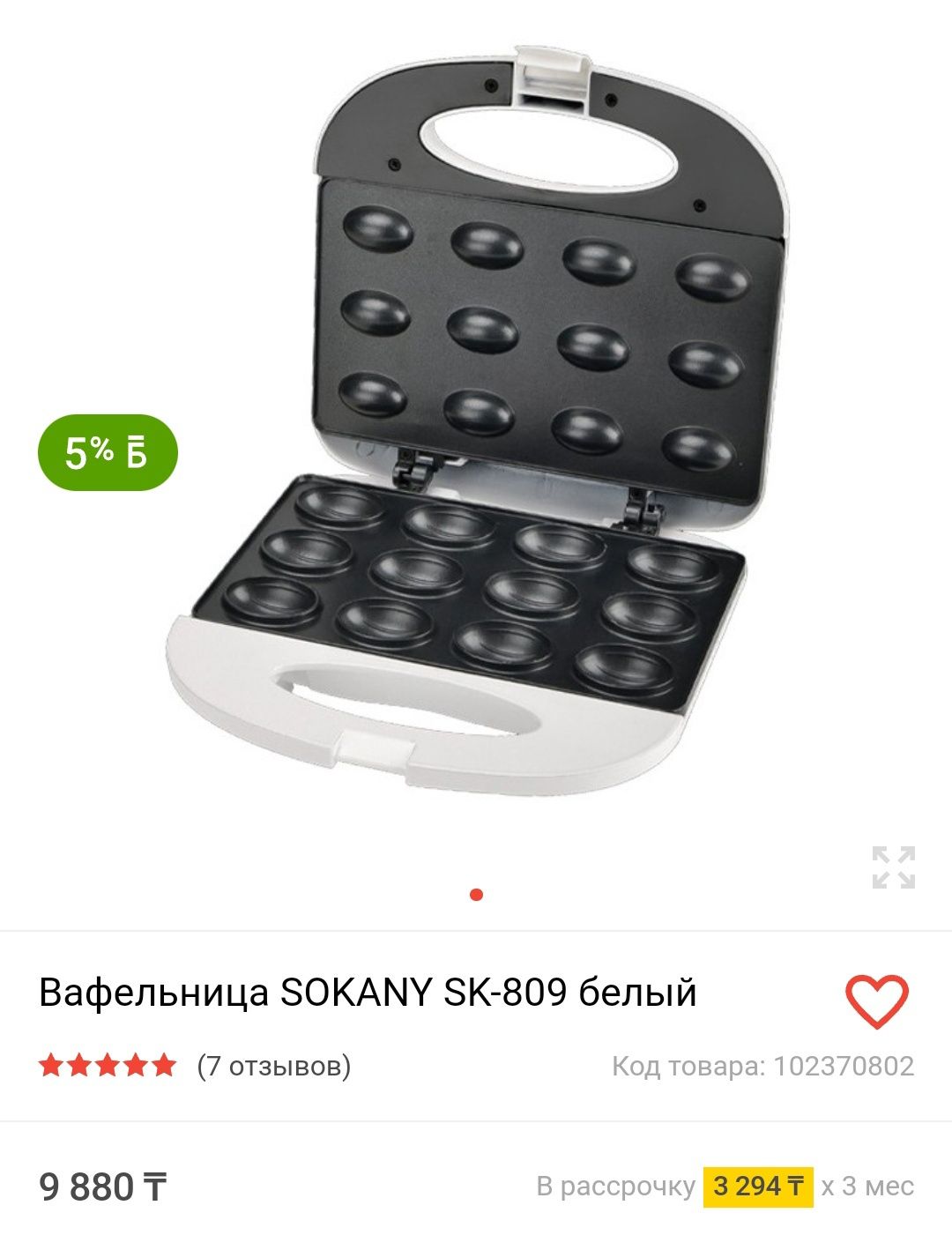Open the 3 294 ₸ installment offer
This screenshot has height=1250, width=952.
pos(757,1186)
